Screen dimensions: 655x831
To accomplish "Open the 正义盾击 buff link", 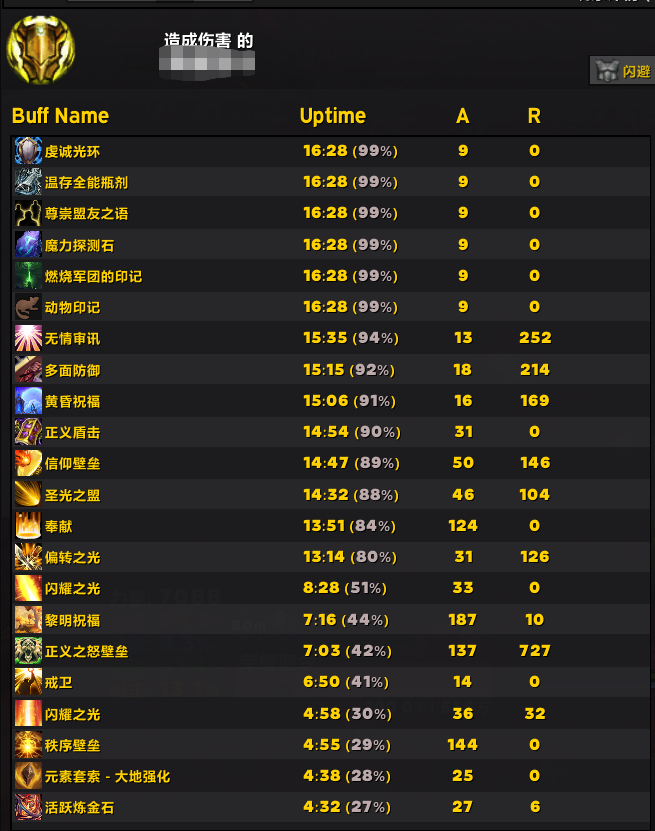I will [x=72, y=433].
